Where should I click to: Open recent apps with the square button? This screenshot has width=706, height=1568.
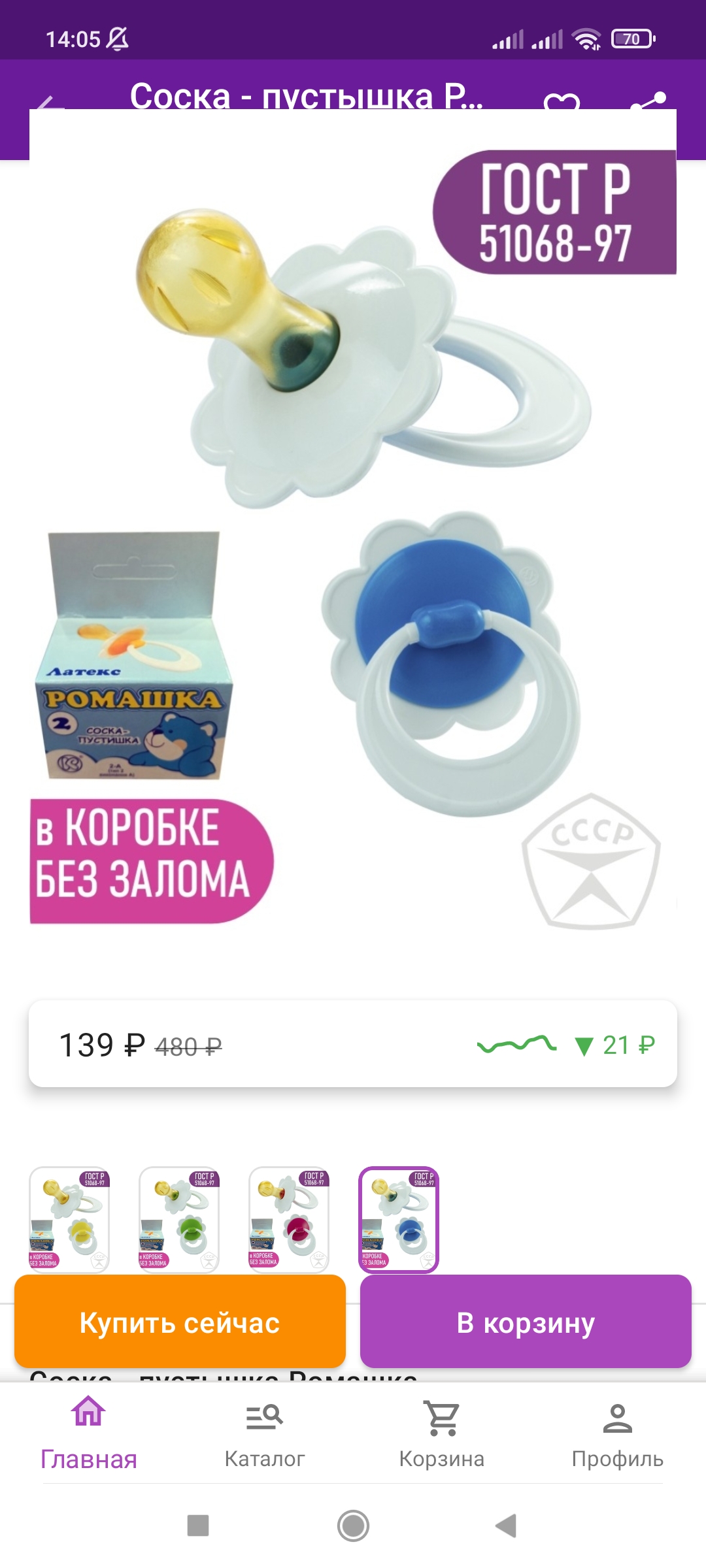point(198,1526)
